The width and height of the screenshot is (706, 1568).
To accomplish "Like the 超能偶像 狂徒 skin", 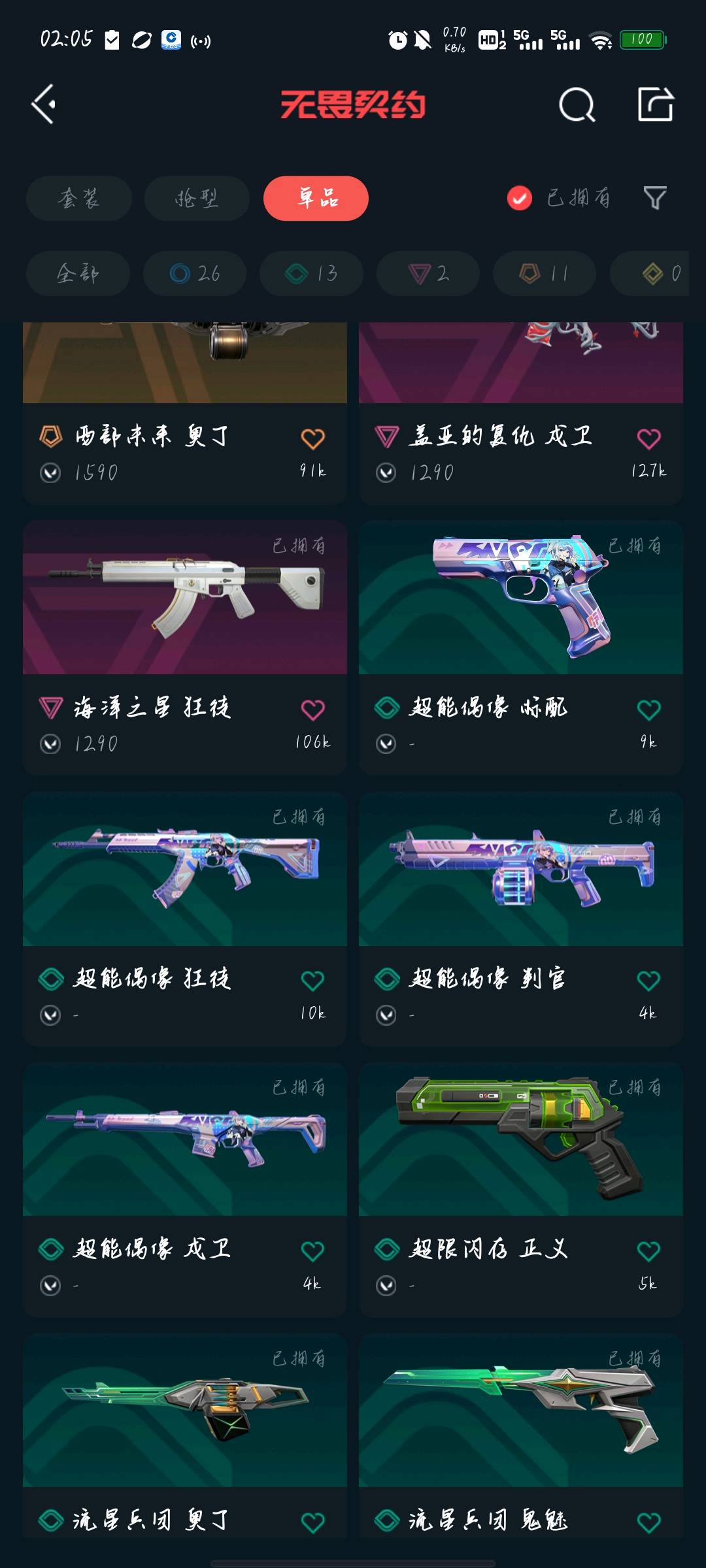I will point(312,981).
